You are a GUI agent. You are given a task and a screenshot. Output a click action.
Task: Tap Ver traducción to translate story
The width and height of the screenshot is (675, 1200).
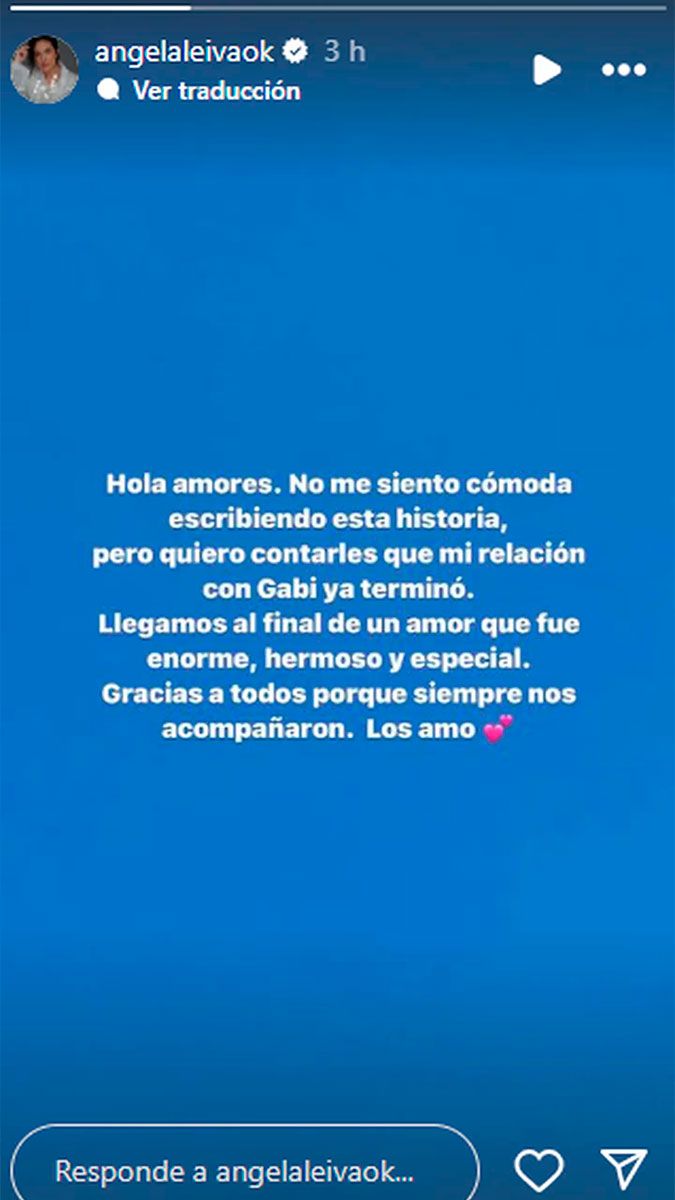[215, 90]
